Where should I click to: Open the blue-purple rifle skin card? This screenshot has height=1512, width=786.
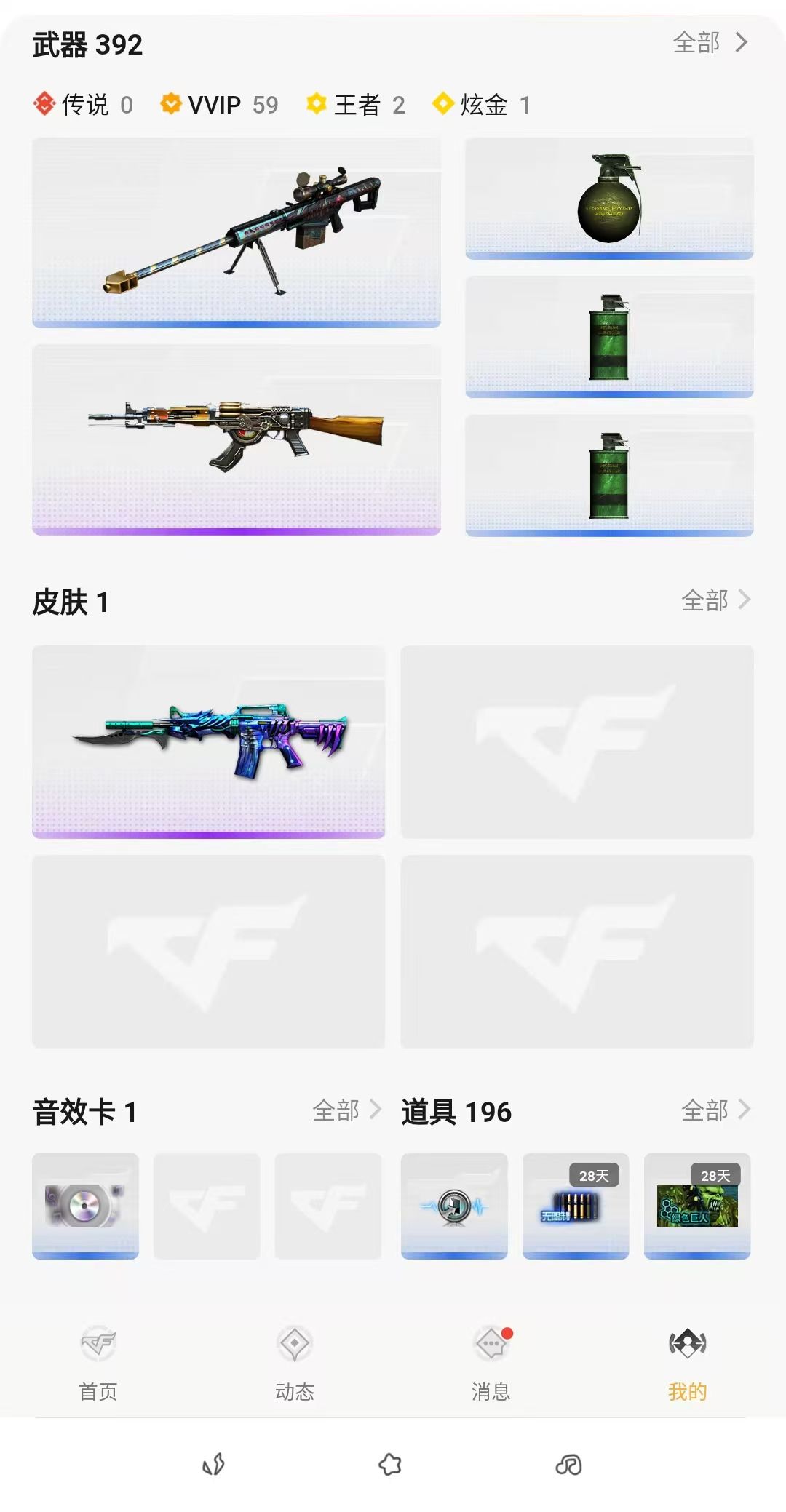pyautogui.click(x=208, y=741)
